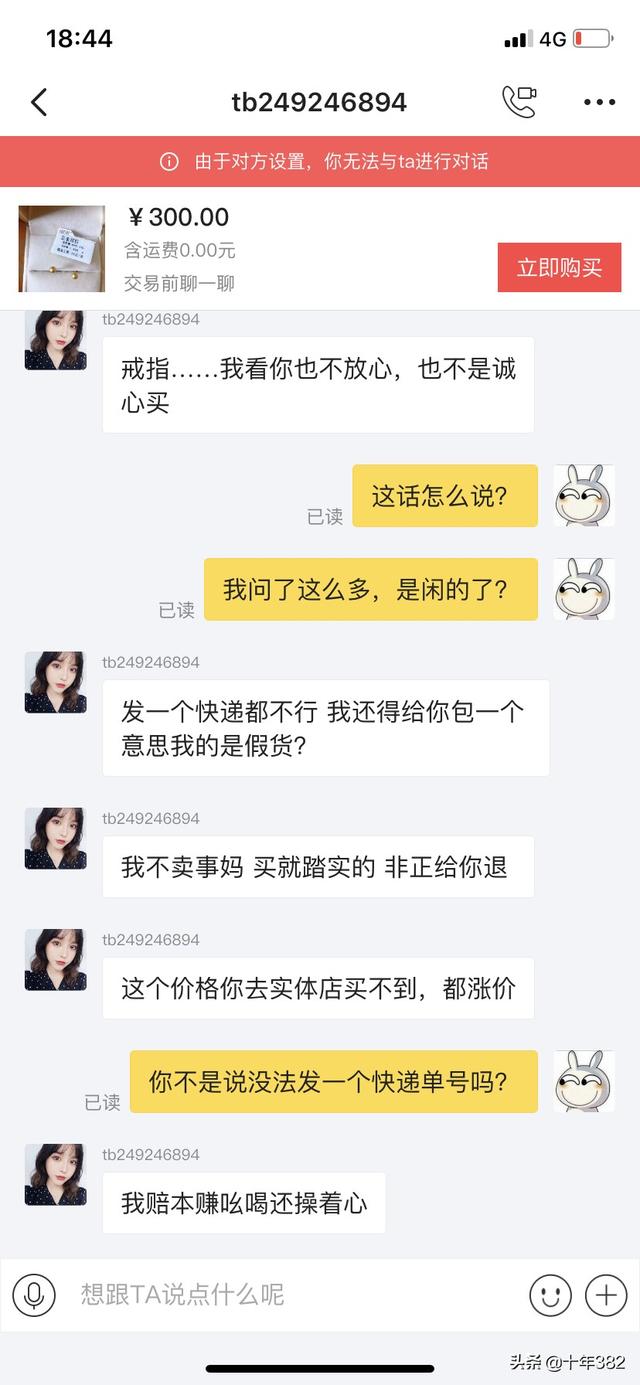This screenshot has width=640, height=1385.
Task: Tap the voice input microphone icon
Action: click(34, 1295)
